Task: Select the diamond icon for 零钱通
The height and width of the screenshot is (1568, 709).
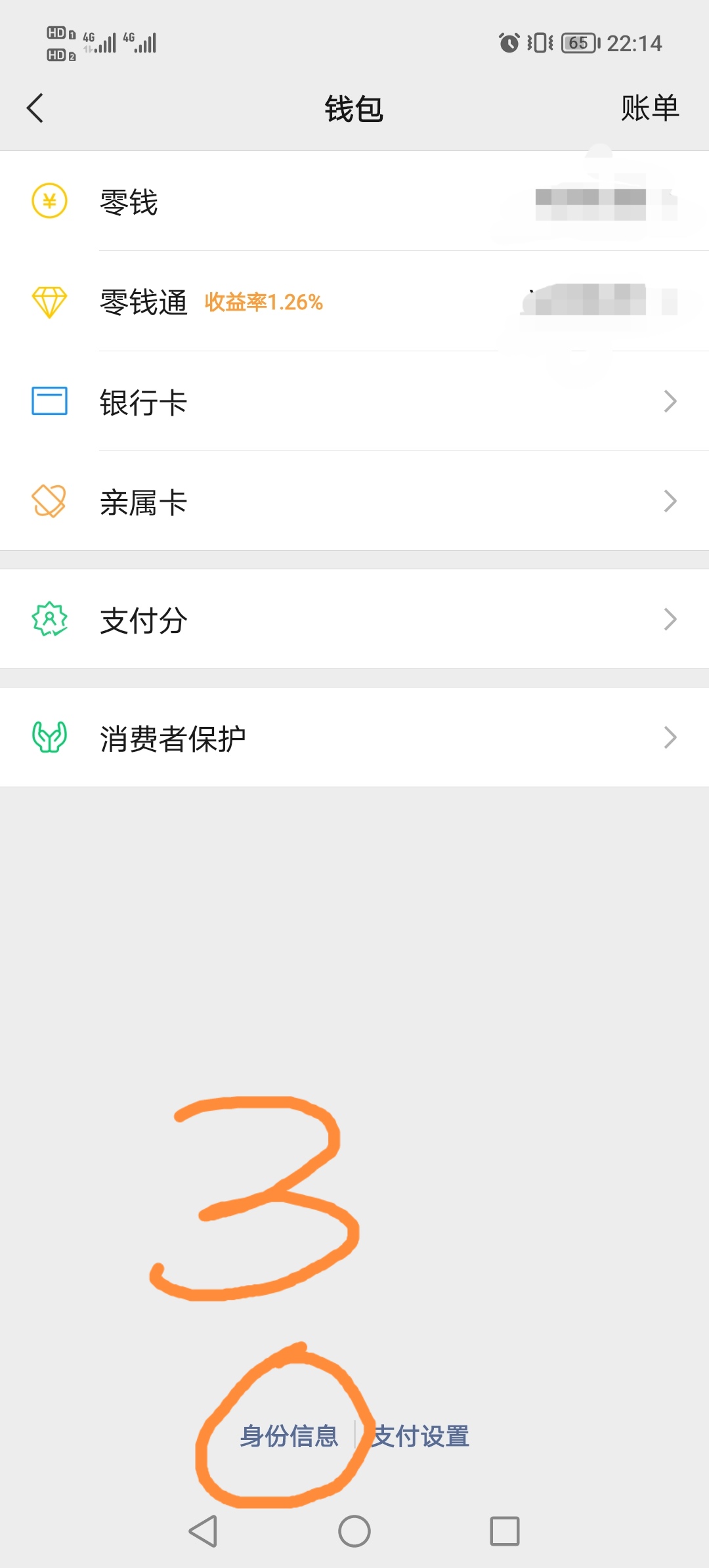Action: (x=49, y=302)
